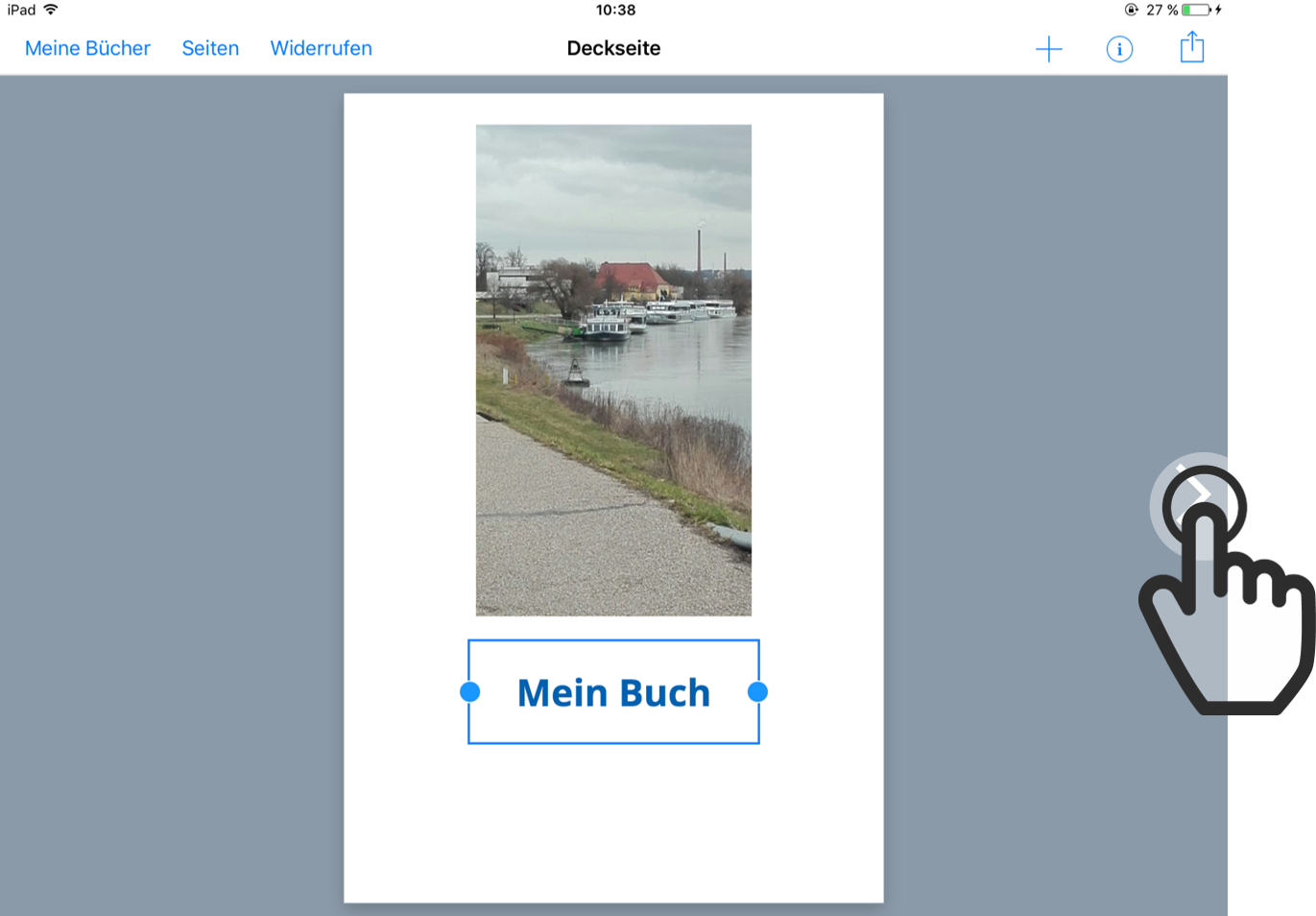Open the info inspector icon

(1119, 49)
